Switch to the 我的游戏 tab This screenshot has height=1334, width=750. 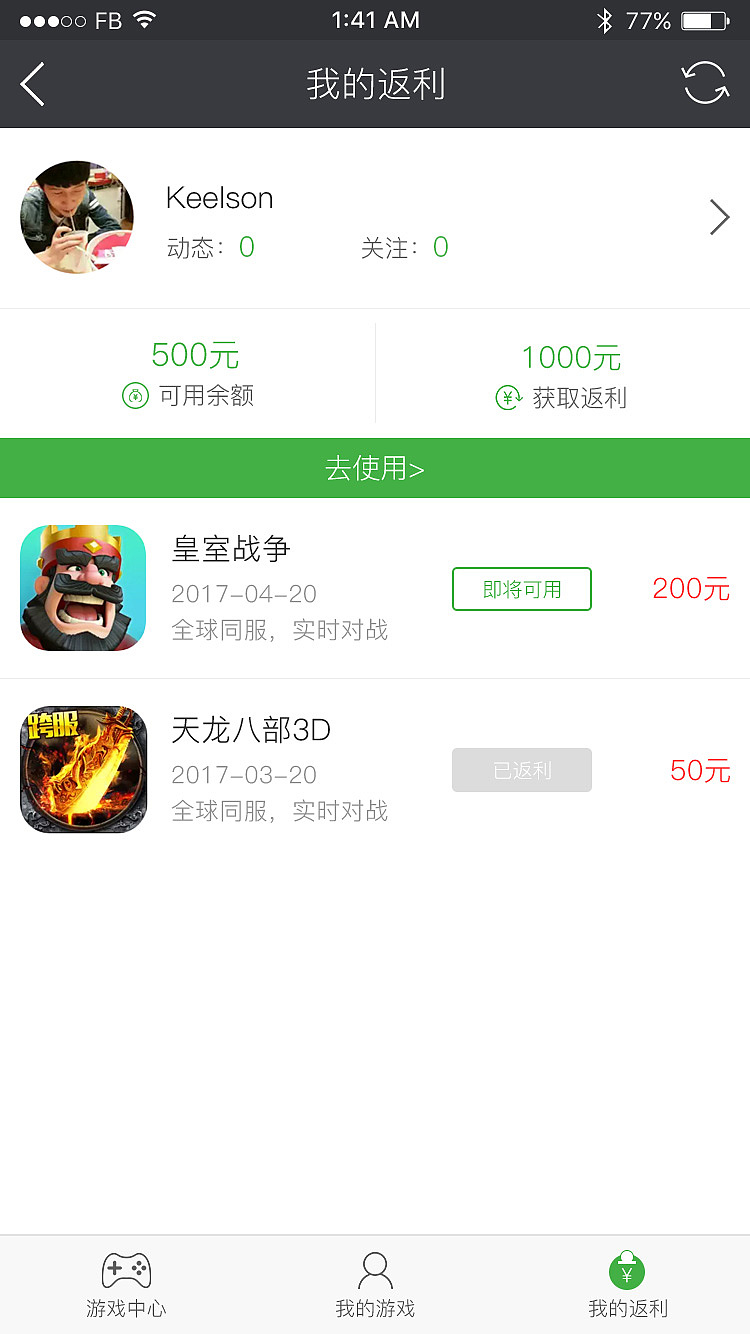(x=374, y=1285)
